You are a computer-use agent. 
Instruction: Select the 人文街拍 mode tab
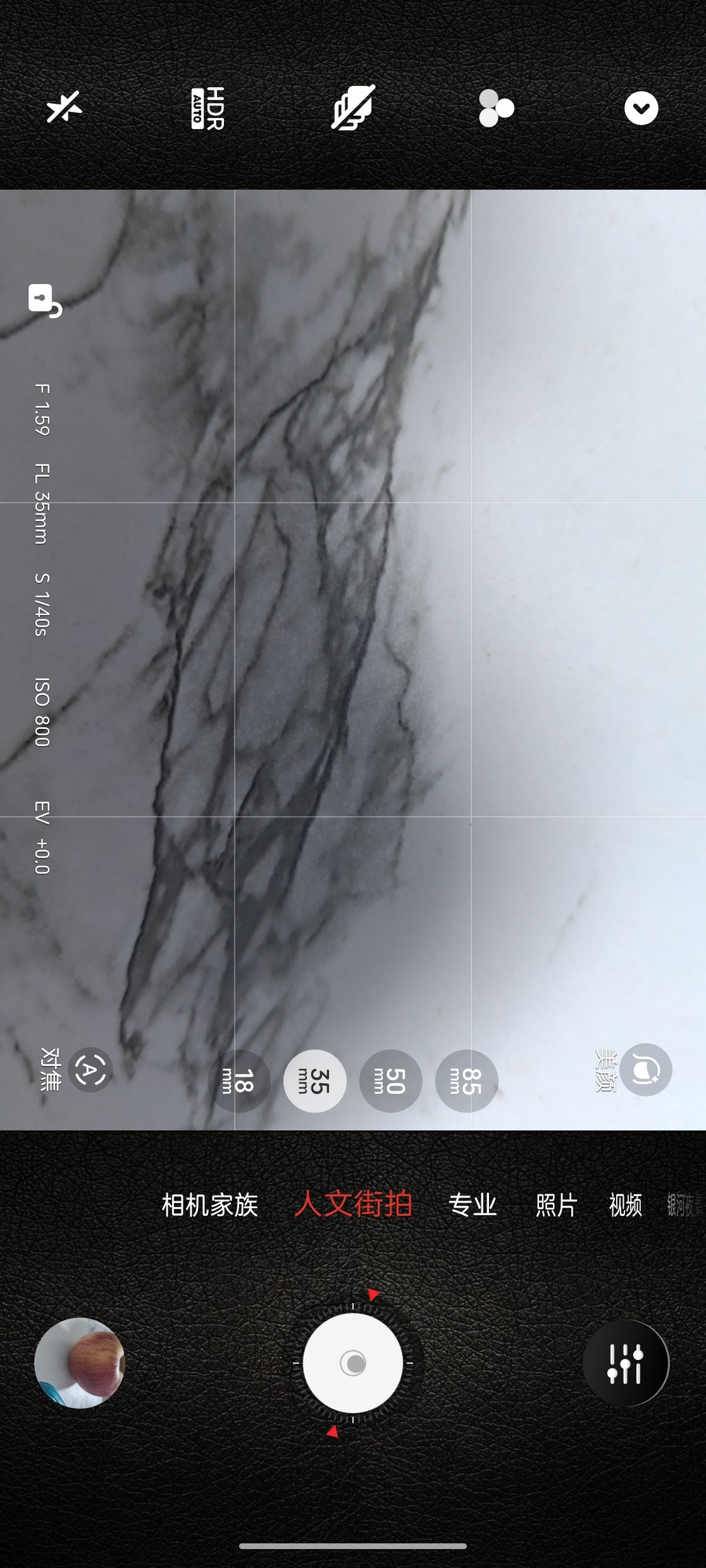click(x=354, y=1204)
